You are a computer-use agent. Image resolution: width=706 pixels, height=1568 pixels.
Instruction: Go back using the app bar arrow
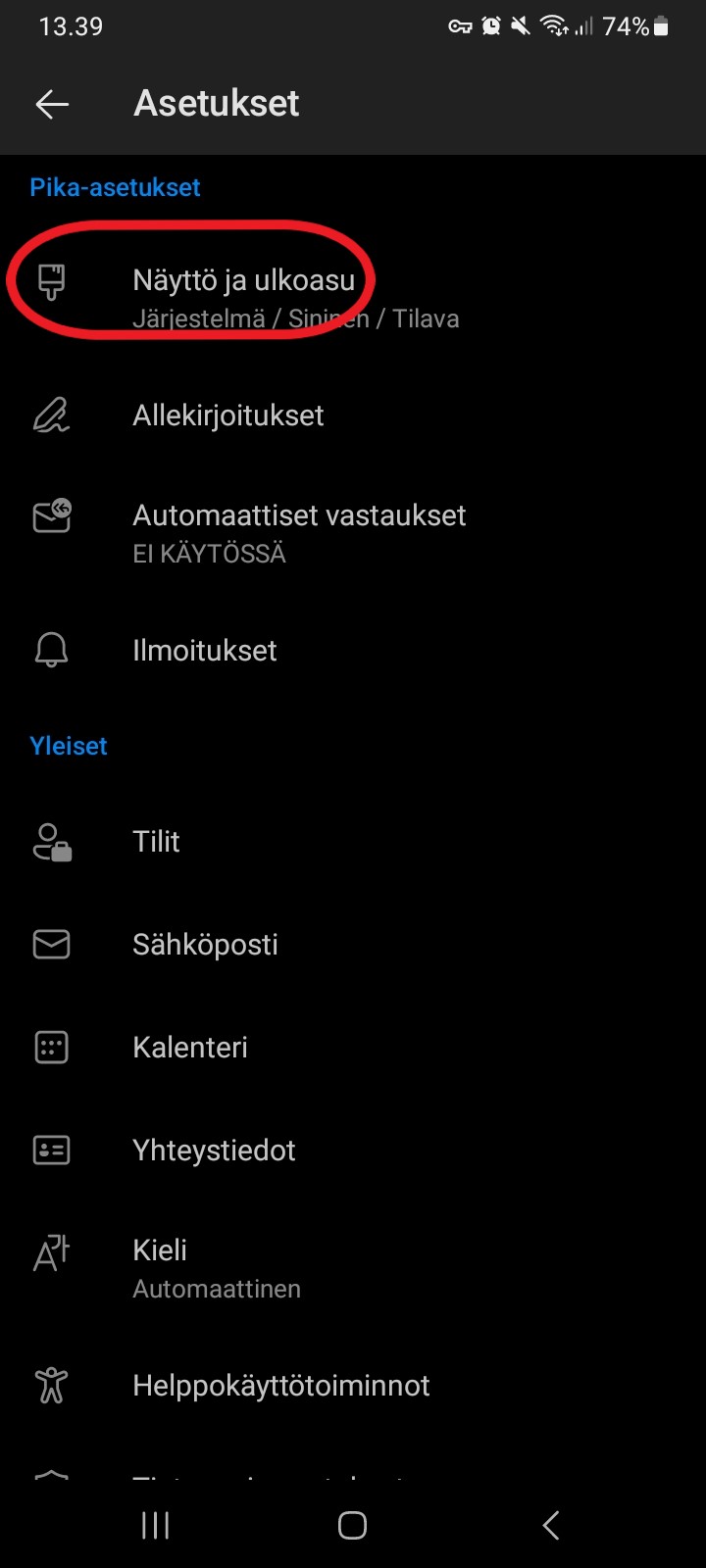[52, 104]
